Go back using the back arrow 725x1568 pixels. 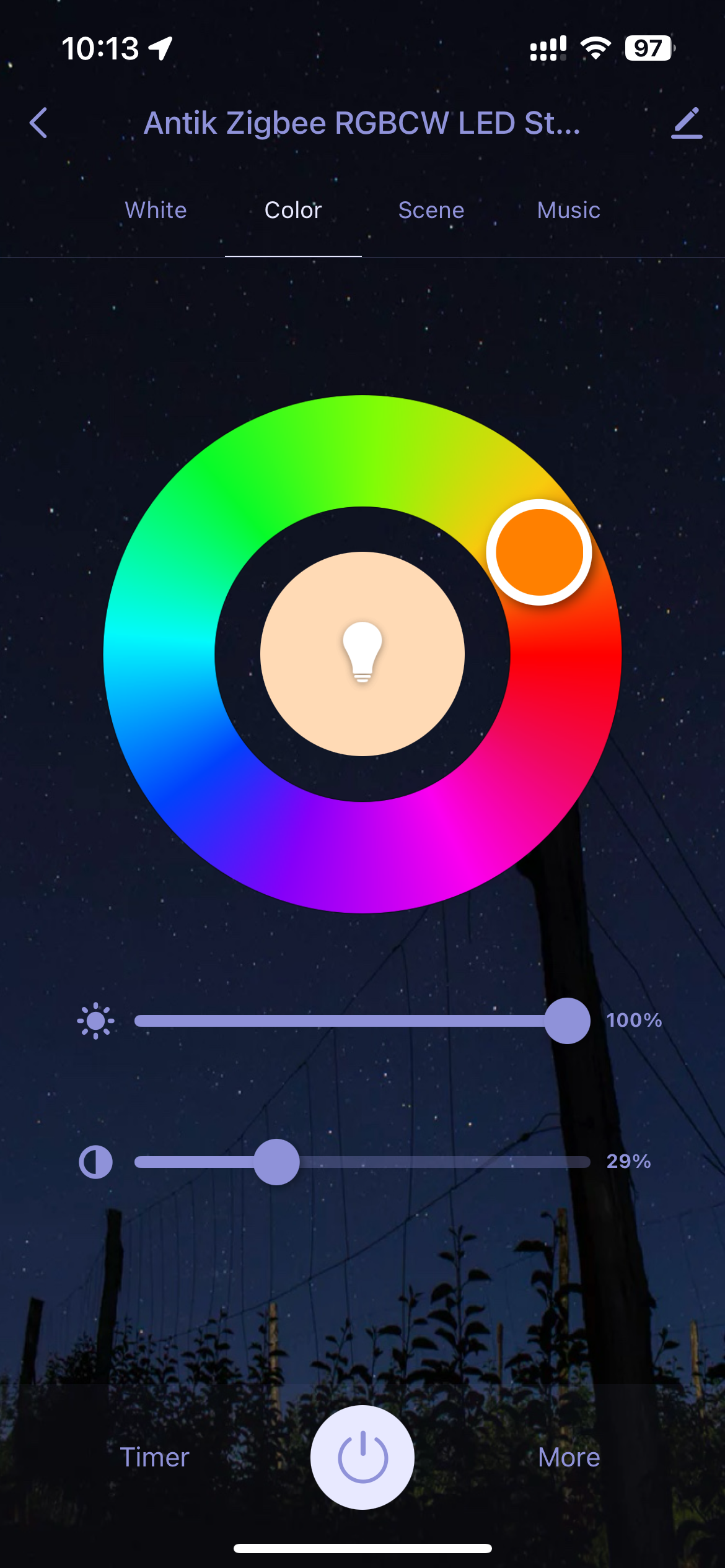(38, 123)
